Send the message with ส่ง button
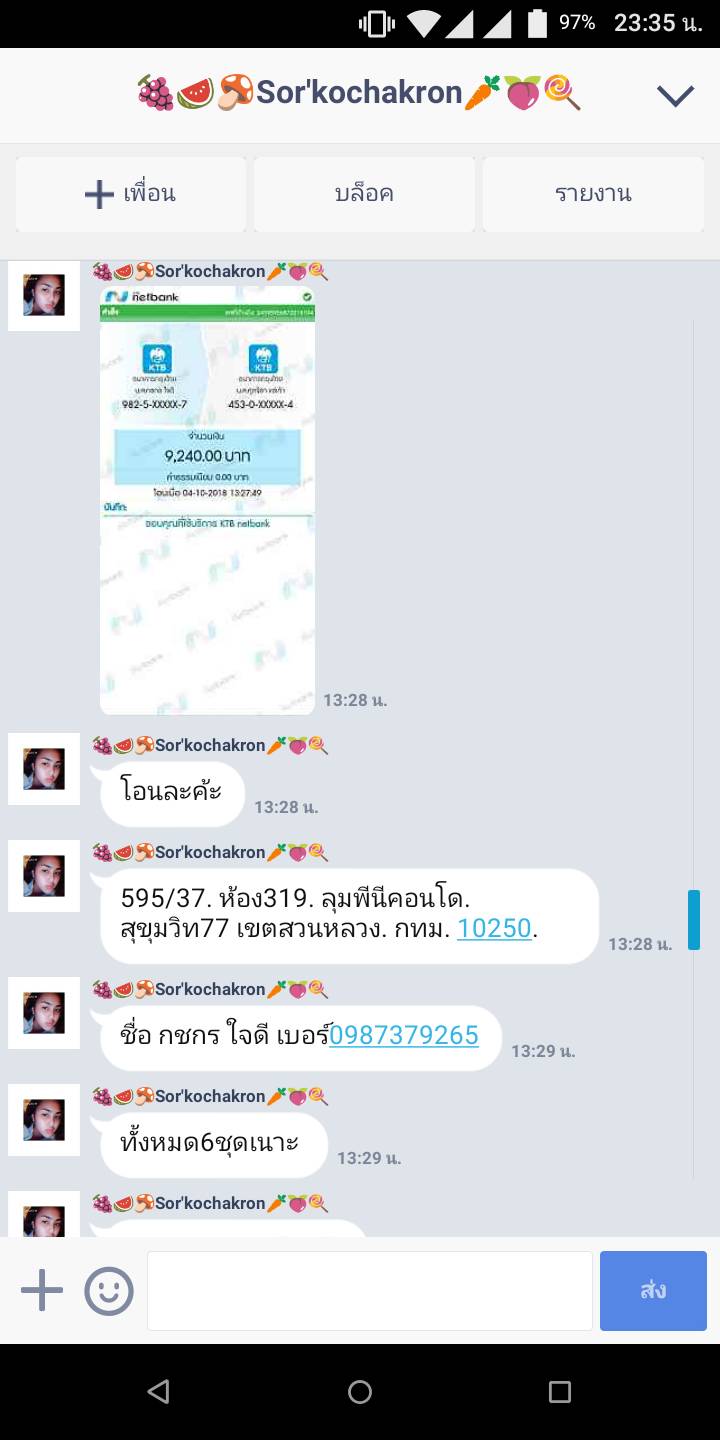This screenshot has width=720, height=1440. click(653, 1291)
